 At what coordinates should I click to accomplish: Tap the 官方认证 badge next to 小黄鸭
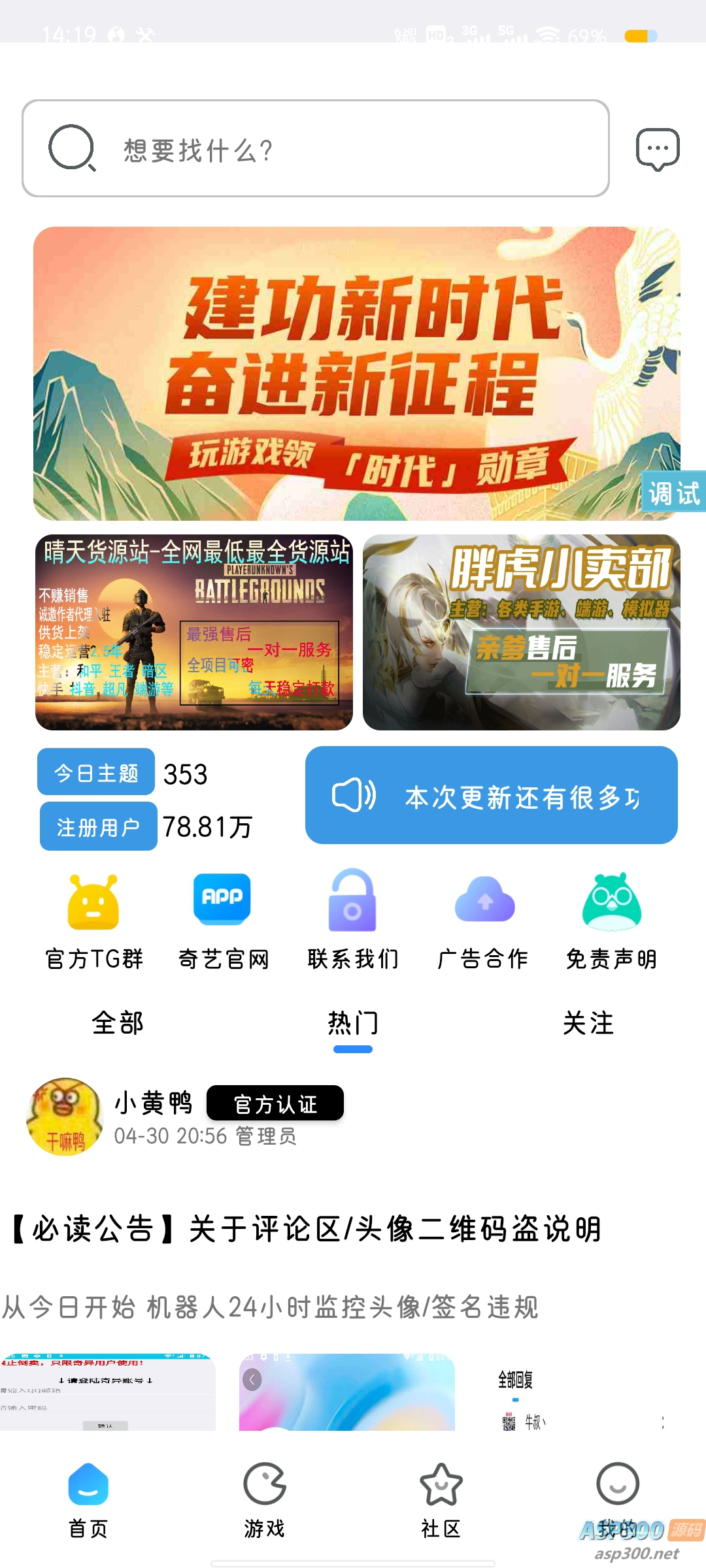pos(275,1103)
